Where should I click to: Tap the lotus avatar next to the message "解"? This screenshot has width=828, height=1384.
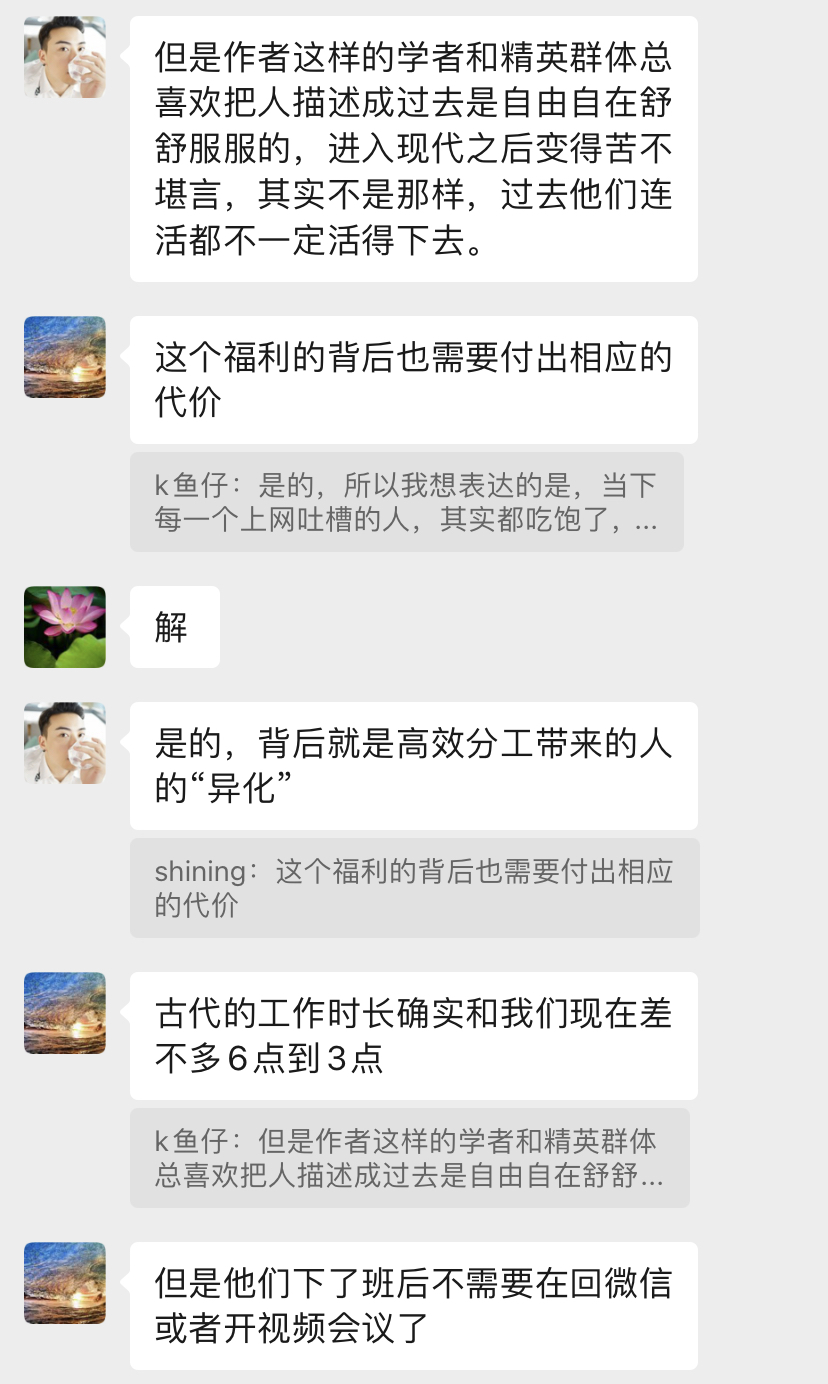coord(65,627)
